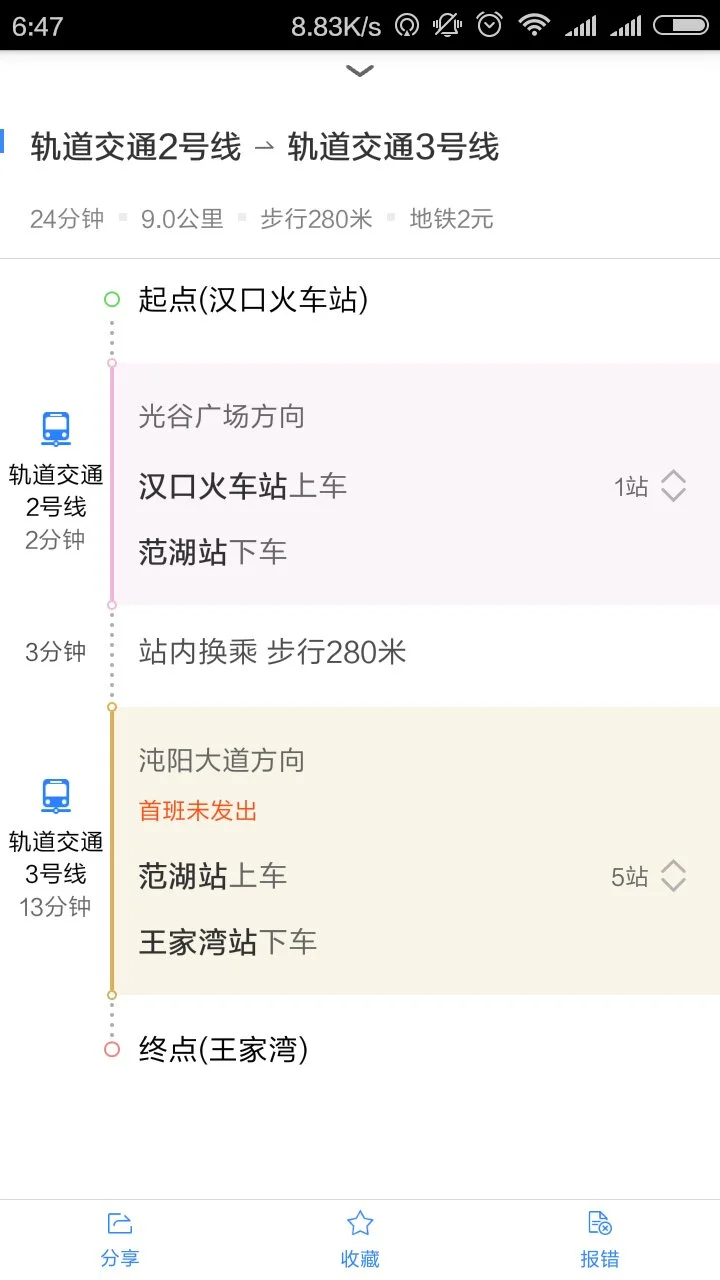
Task: Select 终点(王家湾) destination row
Action: [225, 1050]
